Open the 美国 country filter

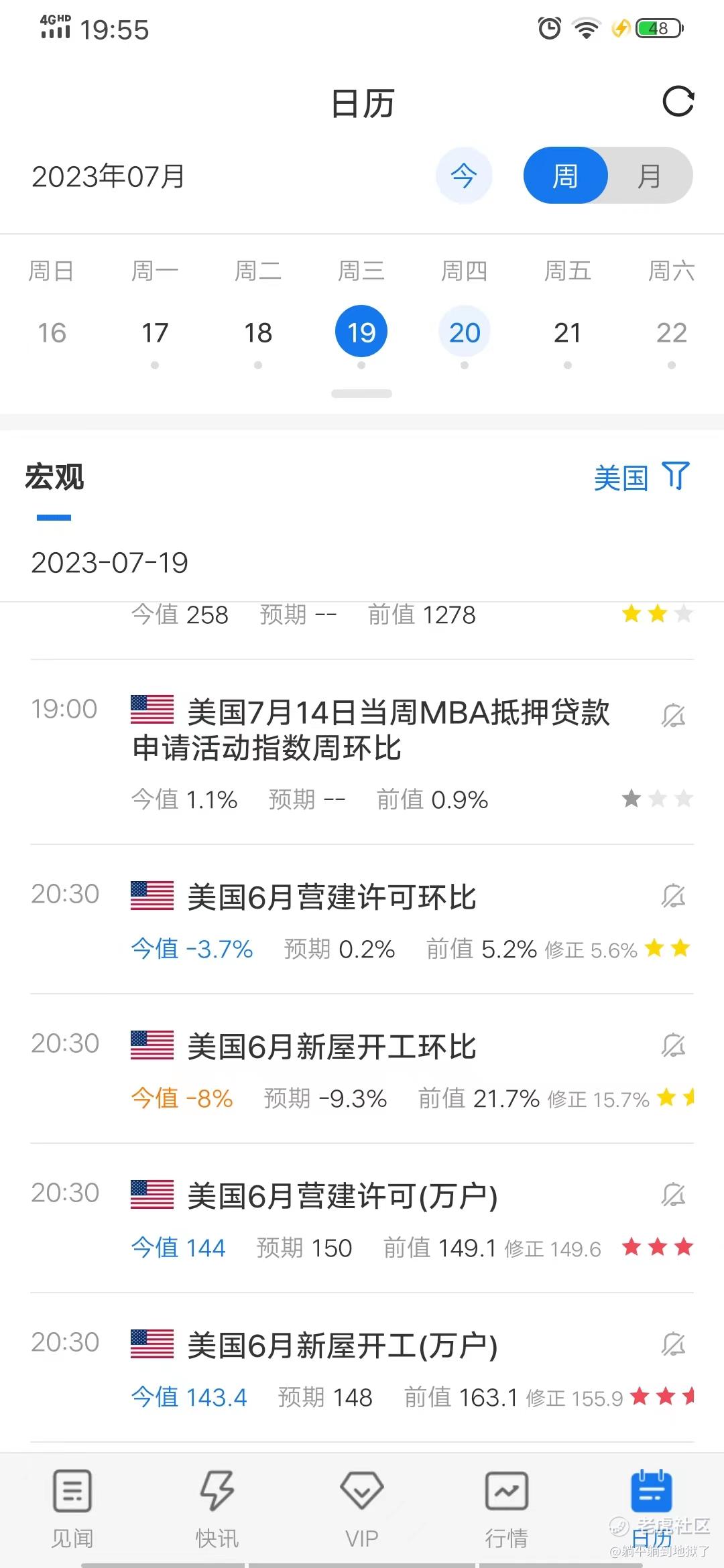pyautogui.click(x=641, y=478)
